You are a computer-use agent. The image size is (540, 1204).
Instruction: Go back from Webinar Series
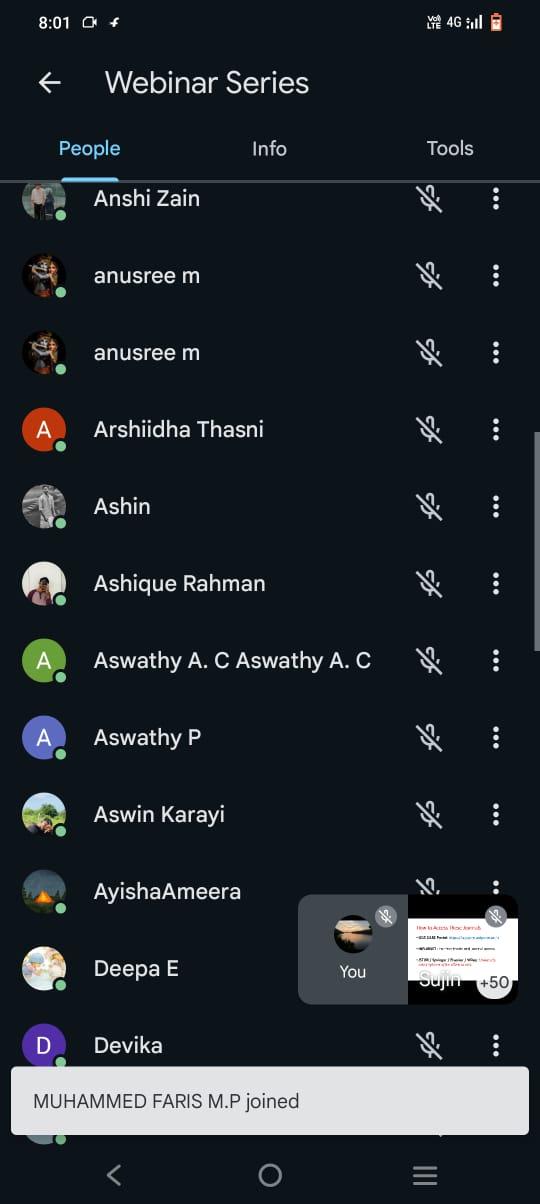pyautogui.click(x=49, y=83)
